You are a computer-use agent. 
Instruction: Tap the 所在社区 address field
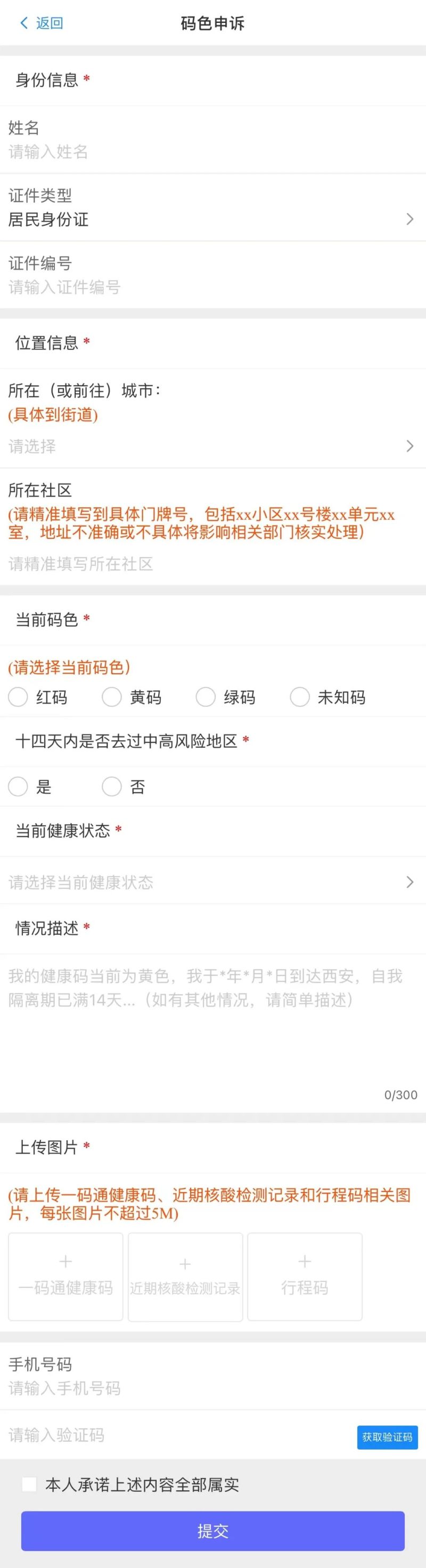click(183, 563)
